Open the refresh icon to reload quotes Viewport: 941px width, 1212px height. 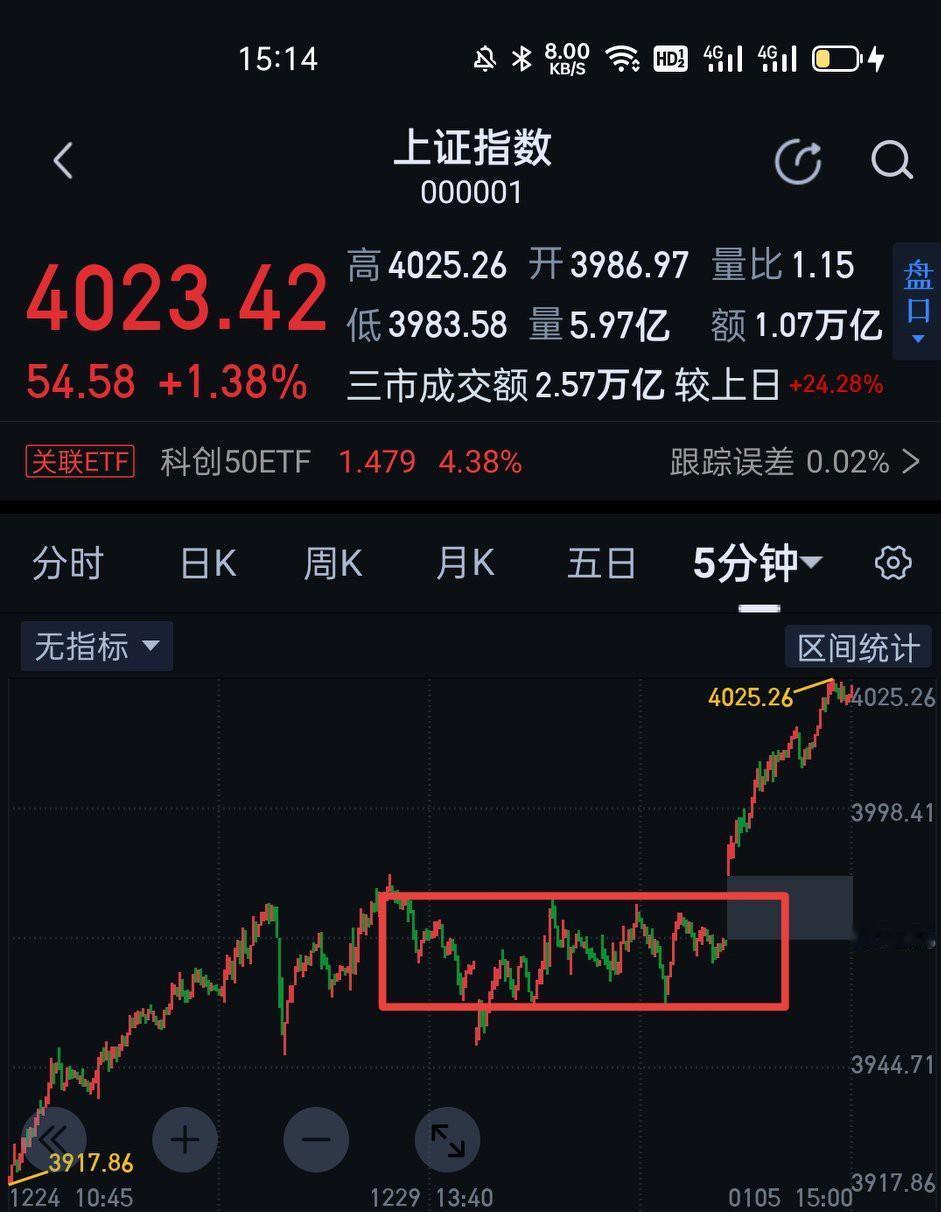coord(798,162)
